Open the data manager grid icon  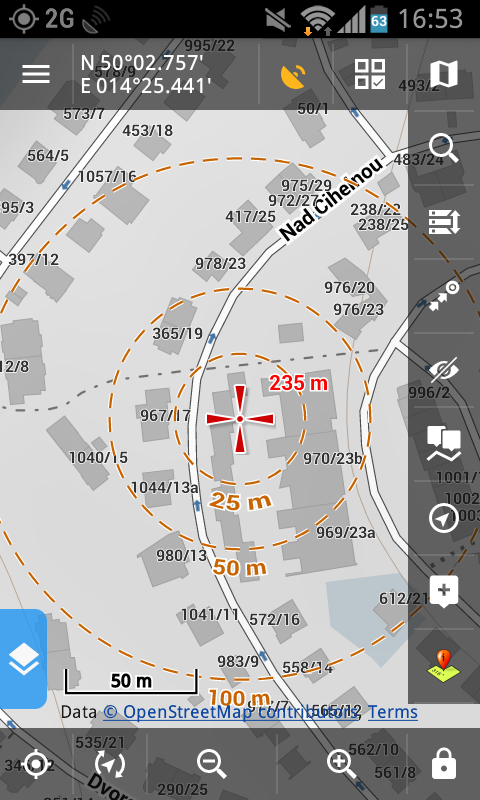370,74
